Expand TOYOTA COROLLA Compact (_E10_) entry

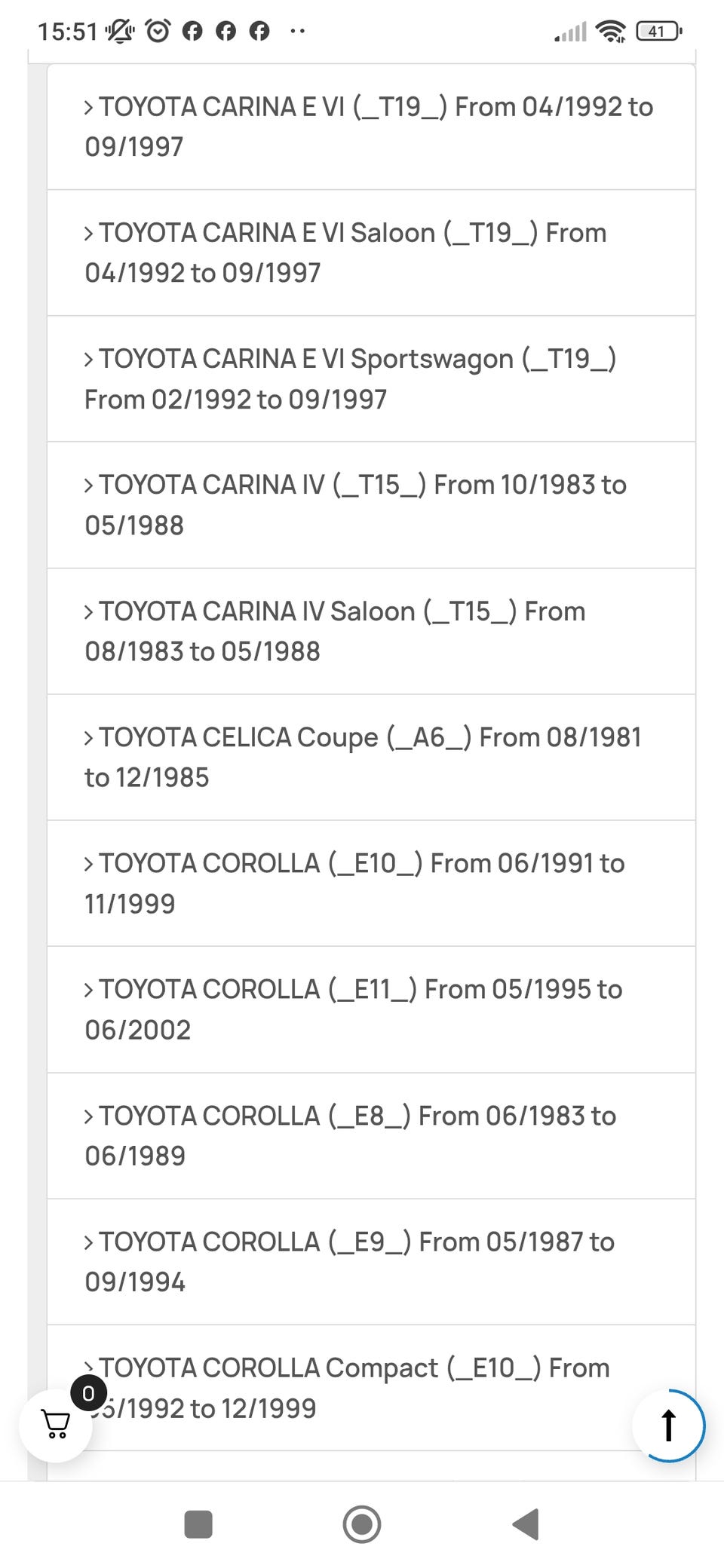370,1387
